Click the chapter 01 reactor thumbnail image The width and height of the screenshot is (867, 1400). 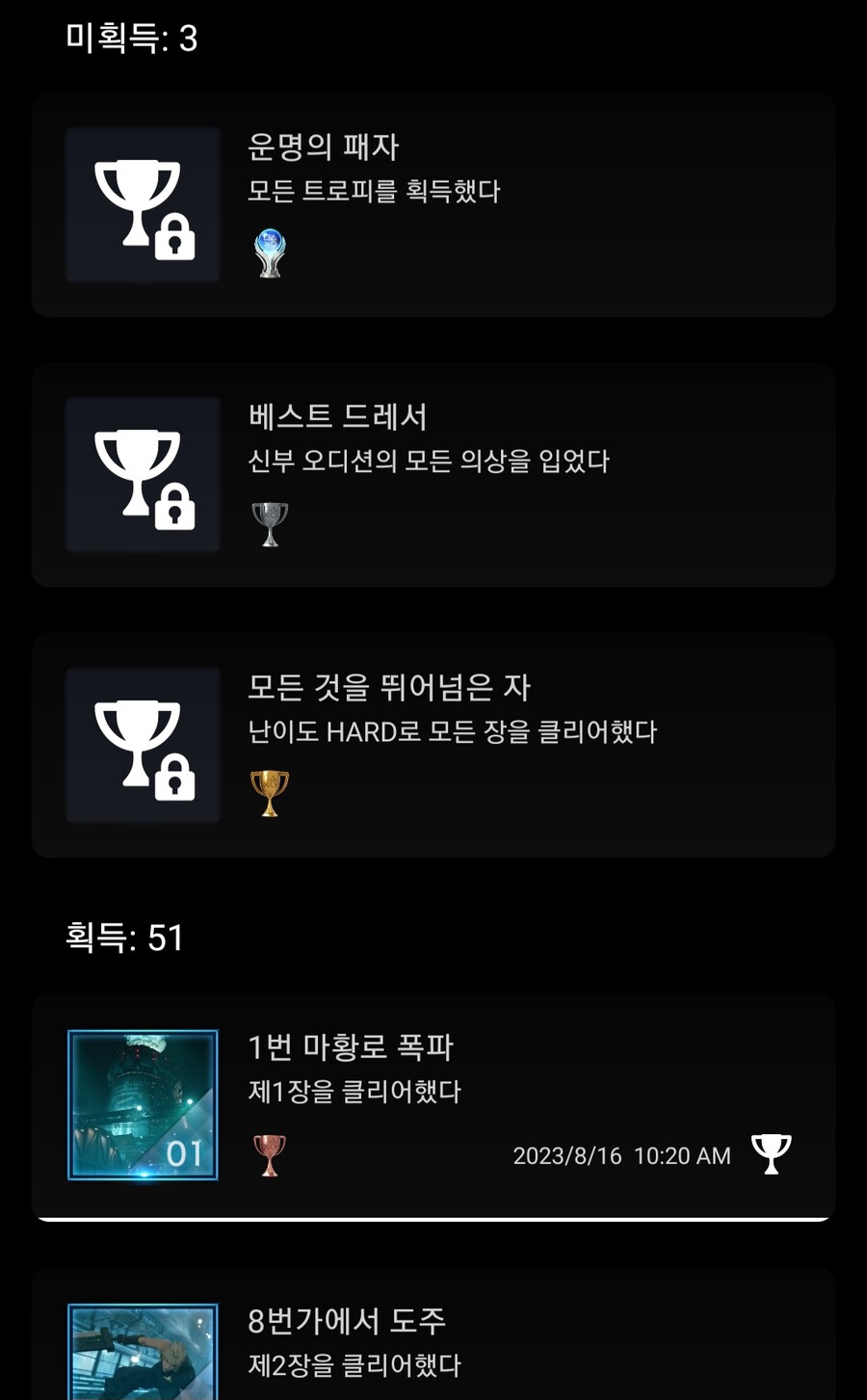[x=142, y=1104]
